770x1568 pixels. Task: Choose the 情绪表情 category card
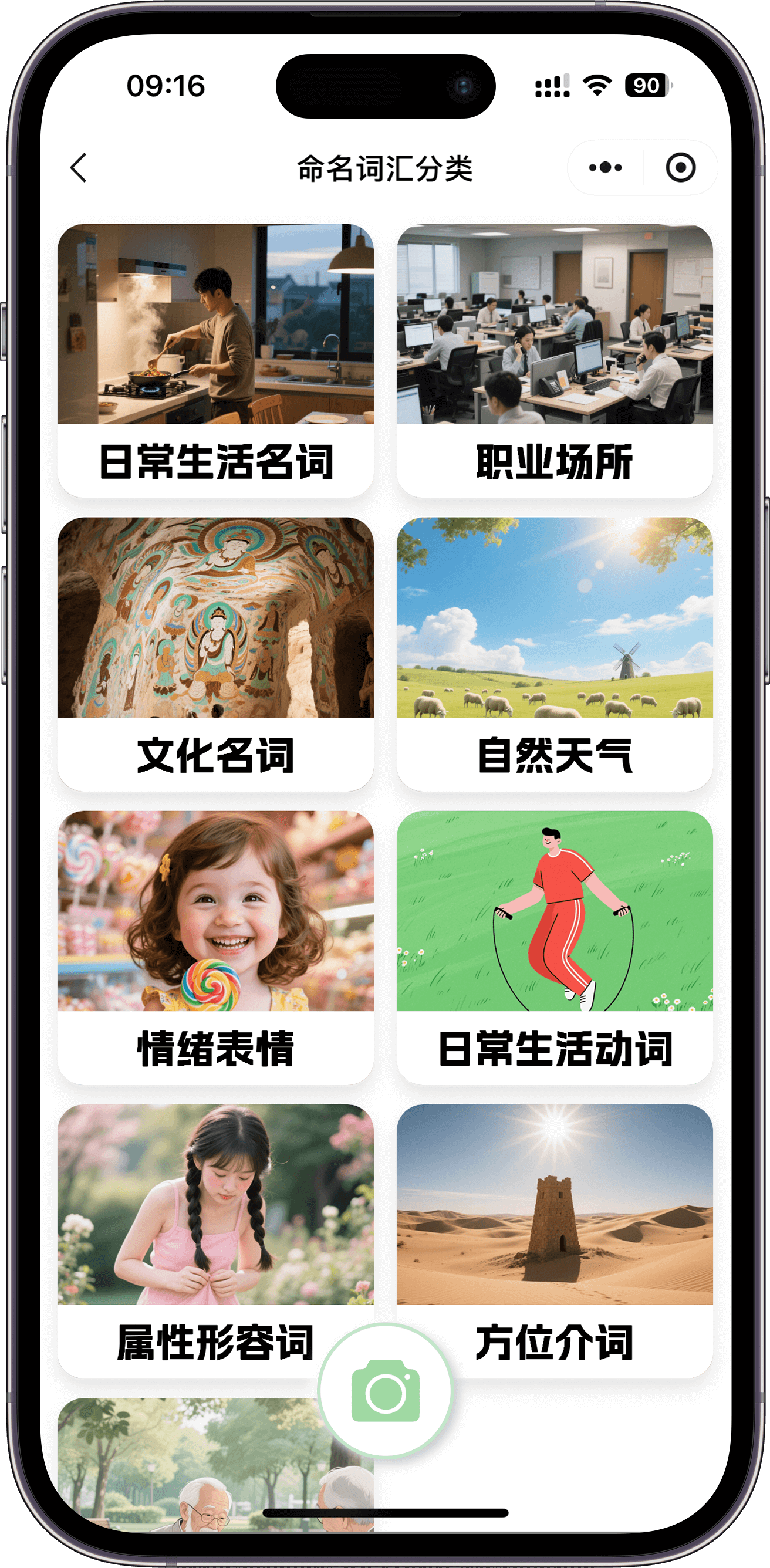point(215,947)
